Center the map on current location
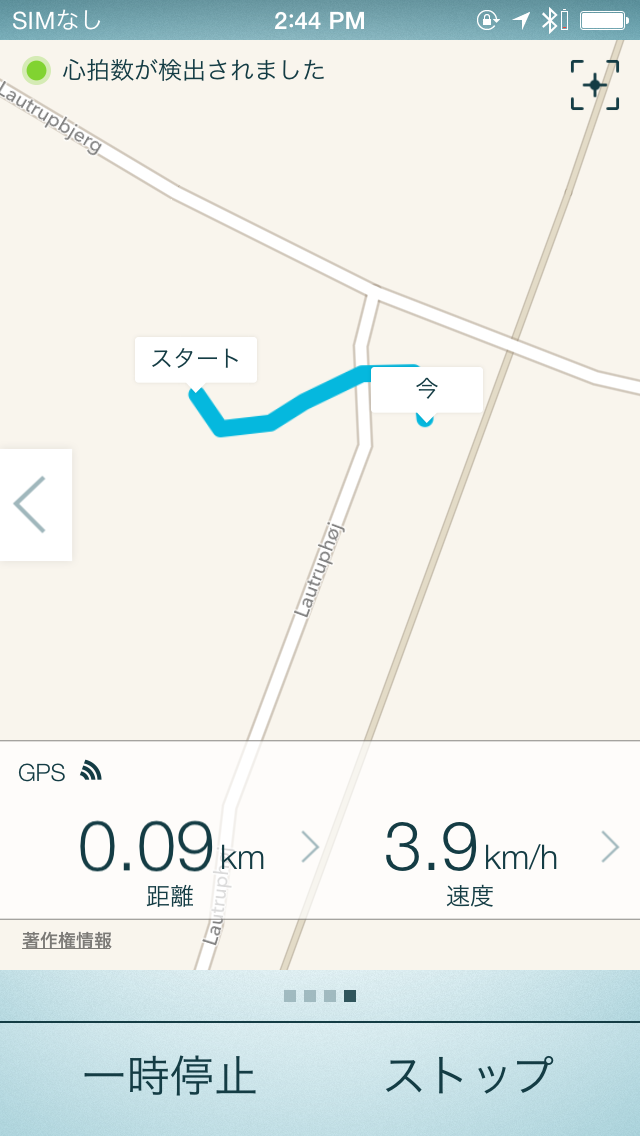This screenshot has width=640, height=1136. tap(594, 85)
